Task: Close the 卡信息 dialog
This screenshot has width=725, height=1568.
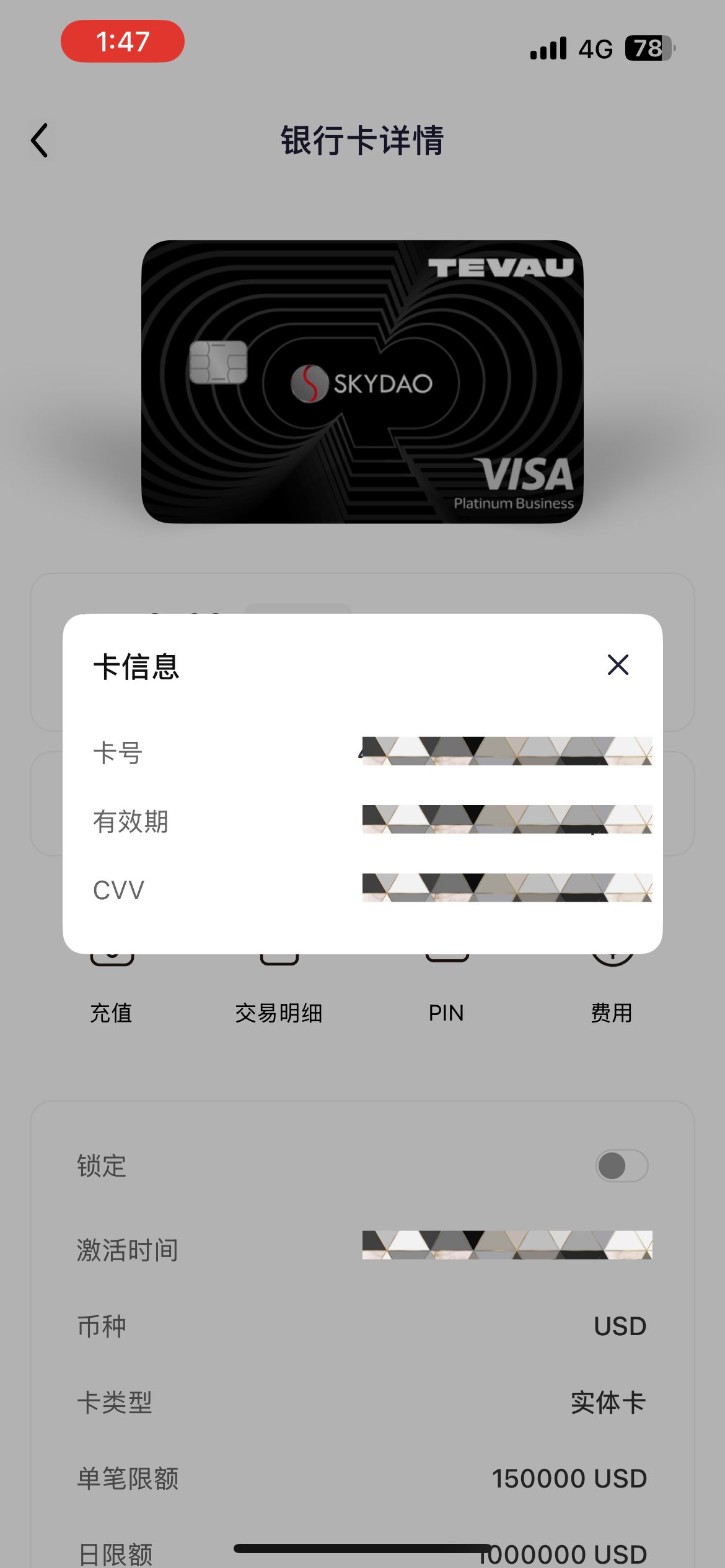Action: click(x=618, y=665)
